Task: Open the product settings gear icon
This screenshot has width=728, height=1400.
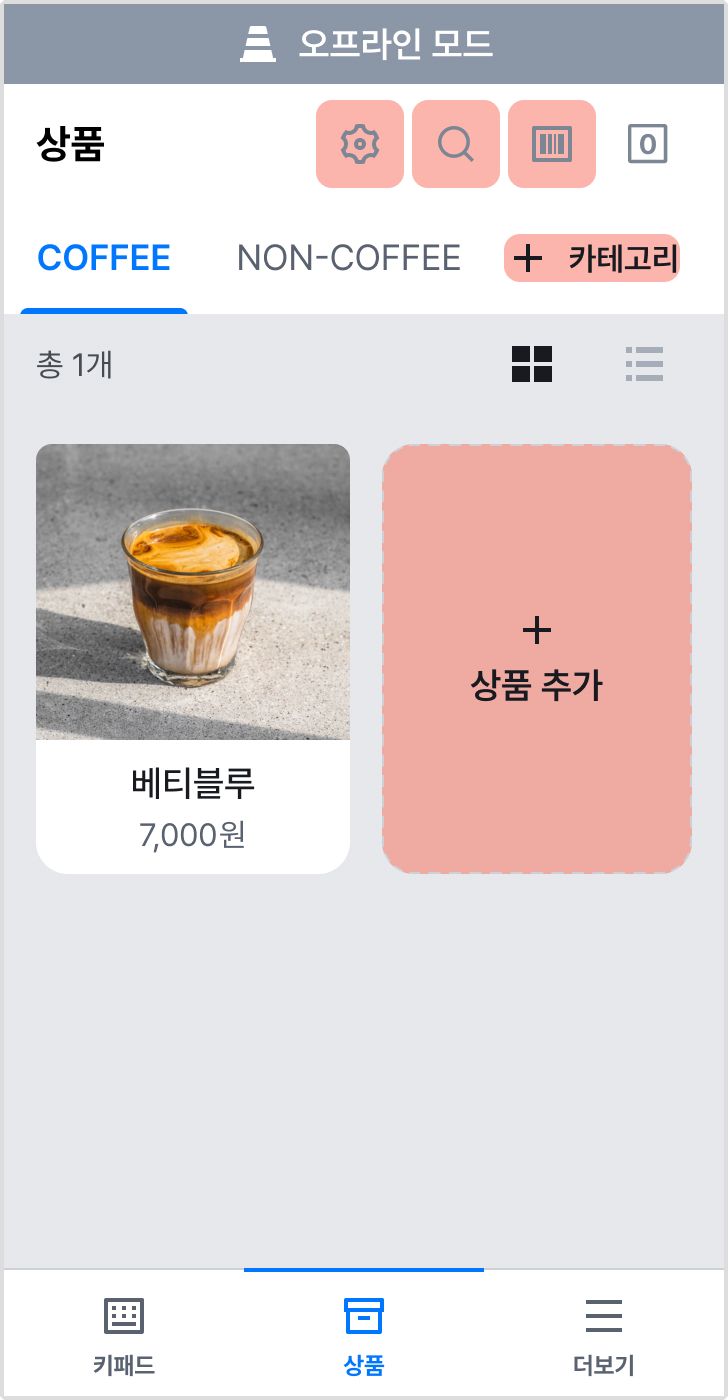Action: [x=360, y=144]
